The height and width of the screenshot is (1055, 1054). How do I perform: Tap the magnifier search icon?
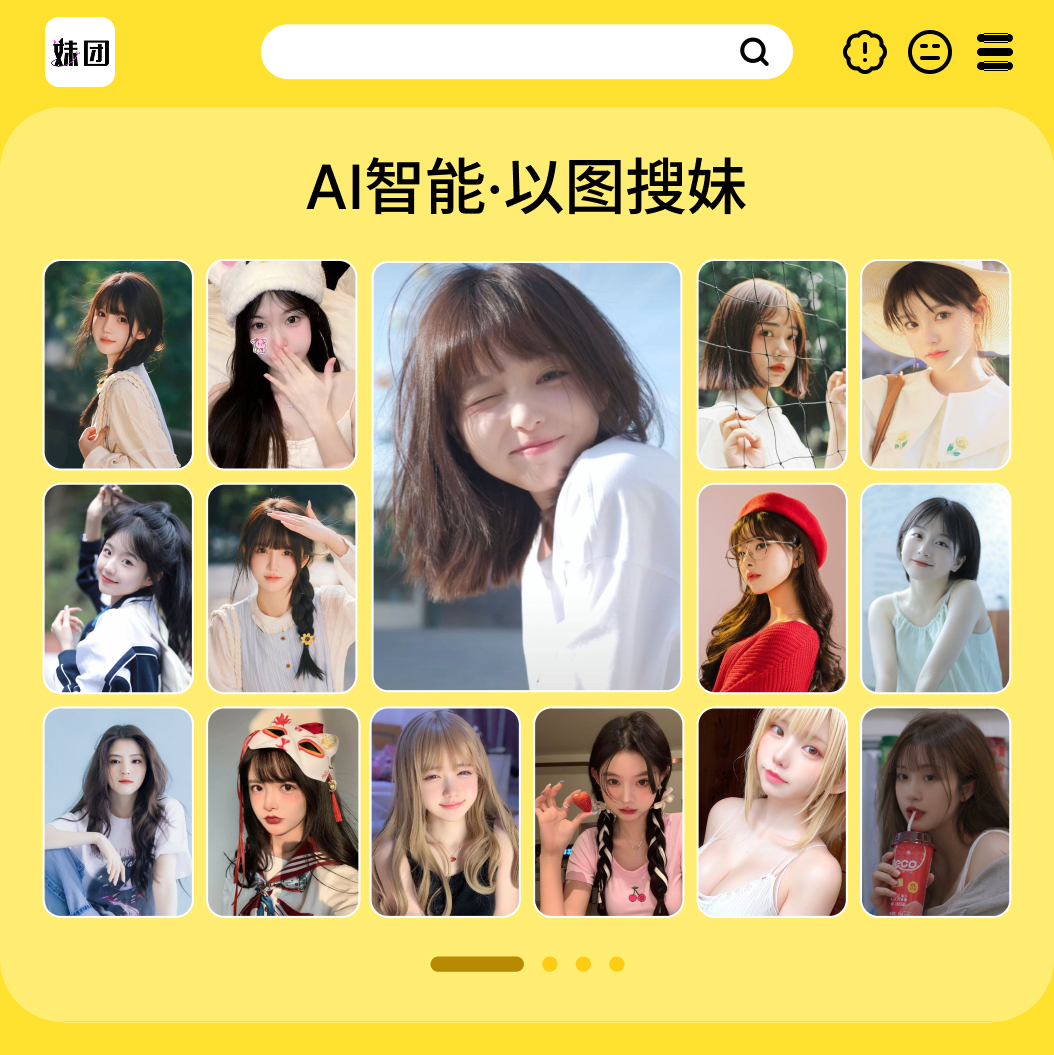pos(754,52)
